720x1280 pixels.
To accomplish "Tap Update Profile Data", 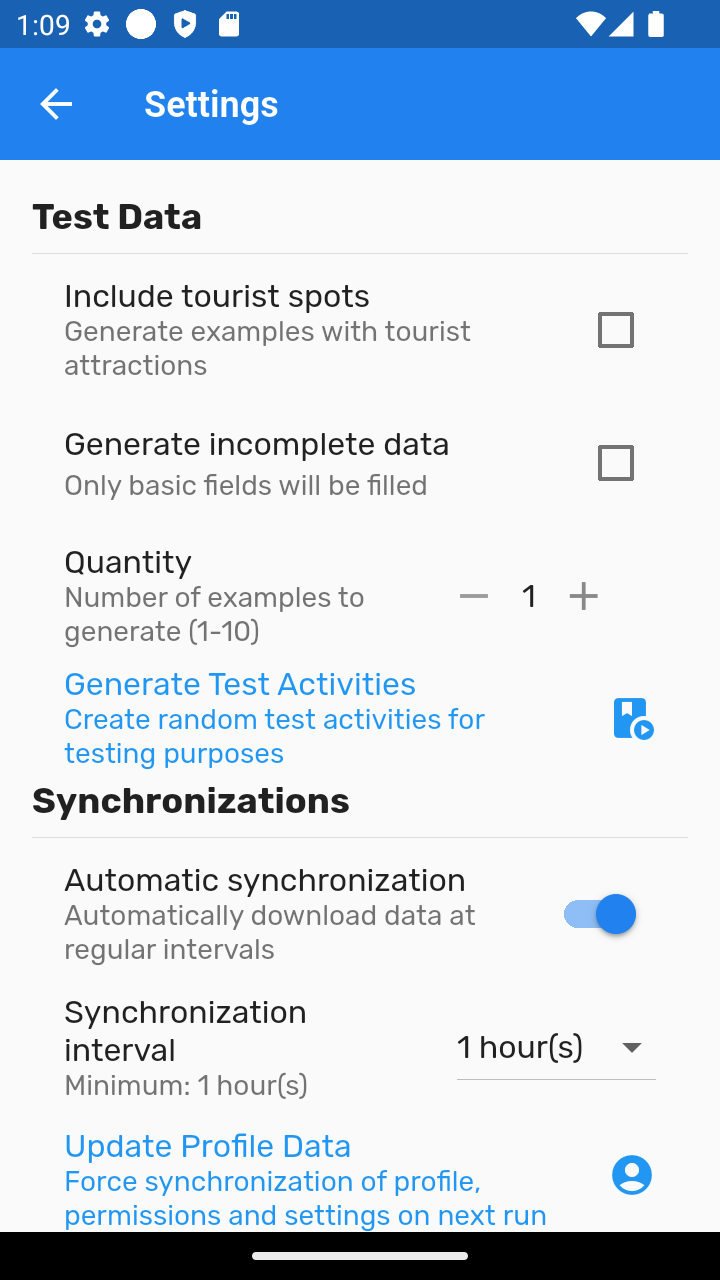I will pos(360,1180).
